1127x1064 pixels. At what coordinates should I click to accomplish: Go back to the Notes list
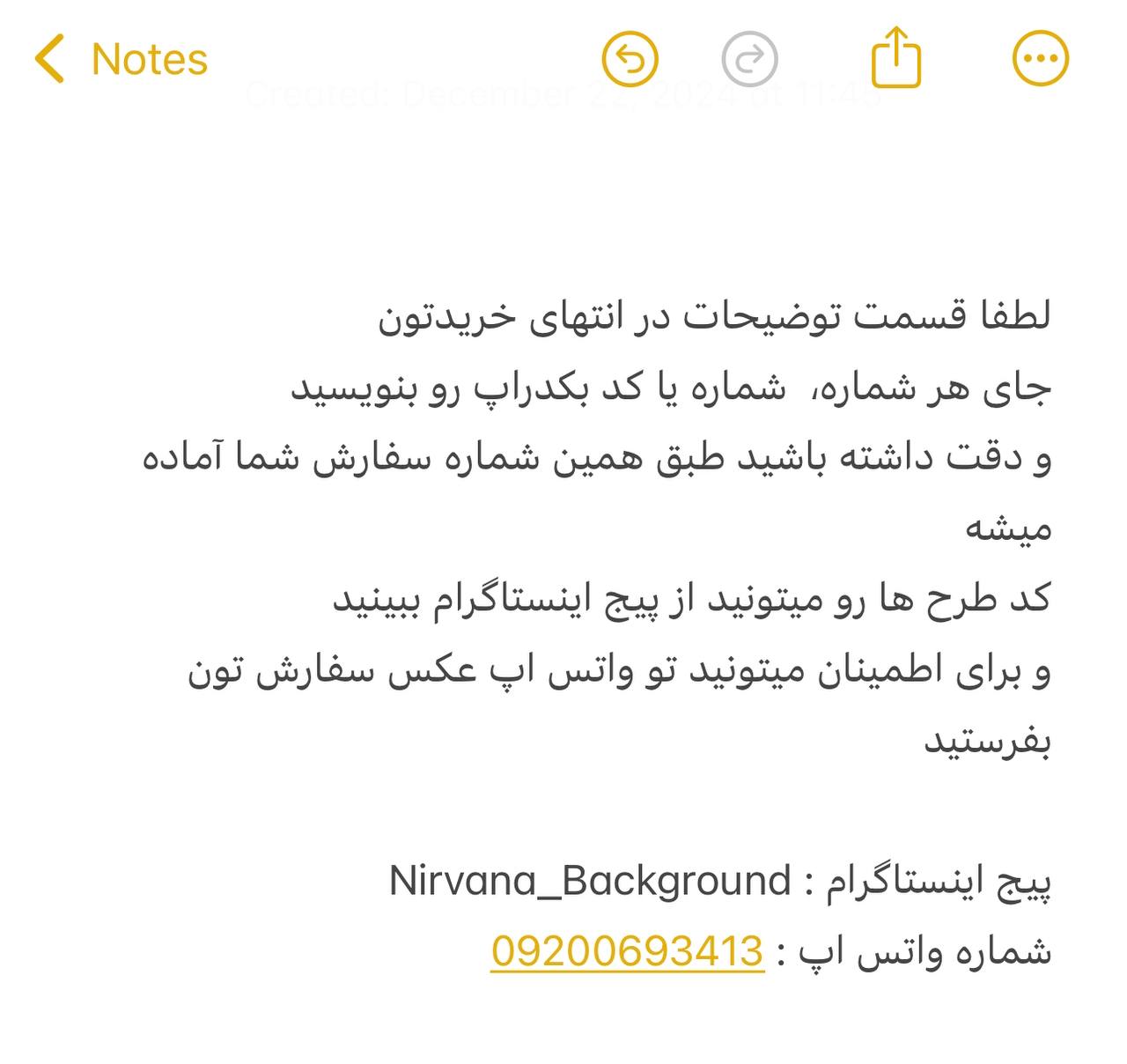click(x=121, y=59)
